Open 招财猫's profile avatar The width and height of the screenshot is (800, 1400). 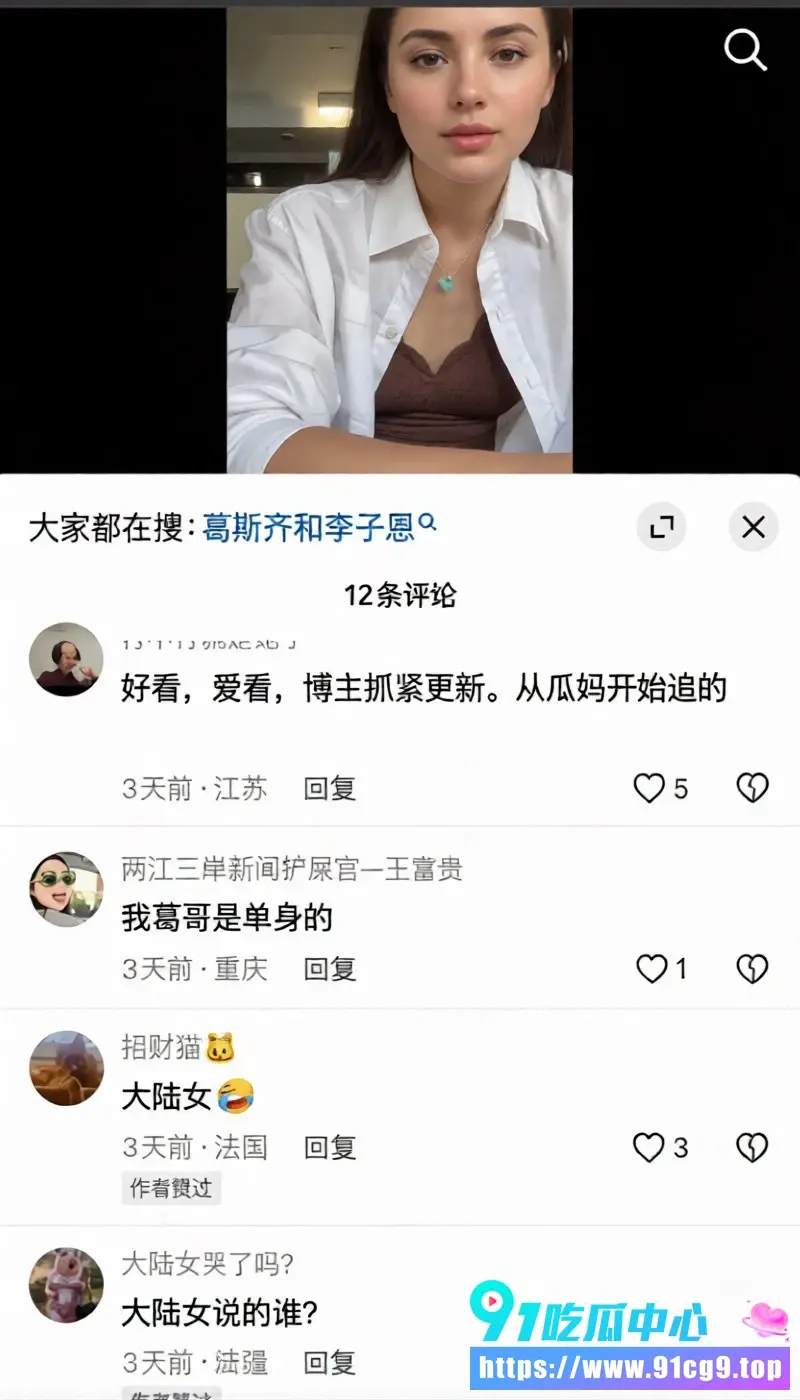[66, 1068]
